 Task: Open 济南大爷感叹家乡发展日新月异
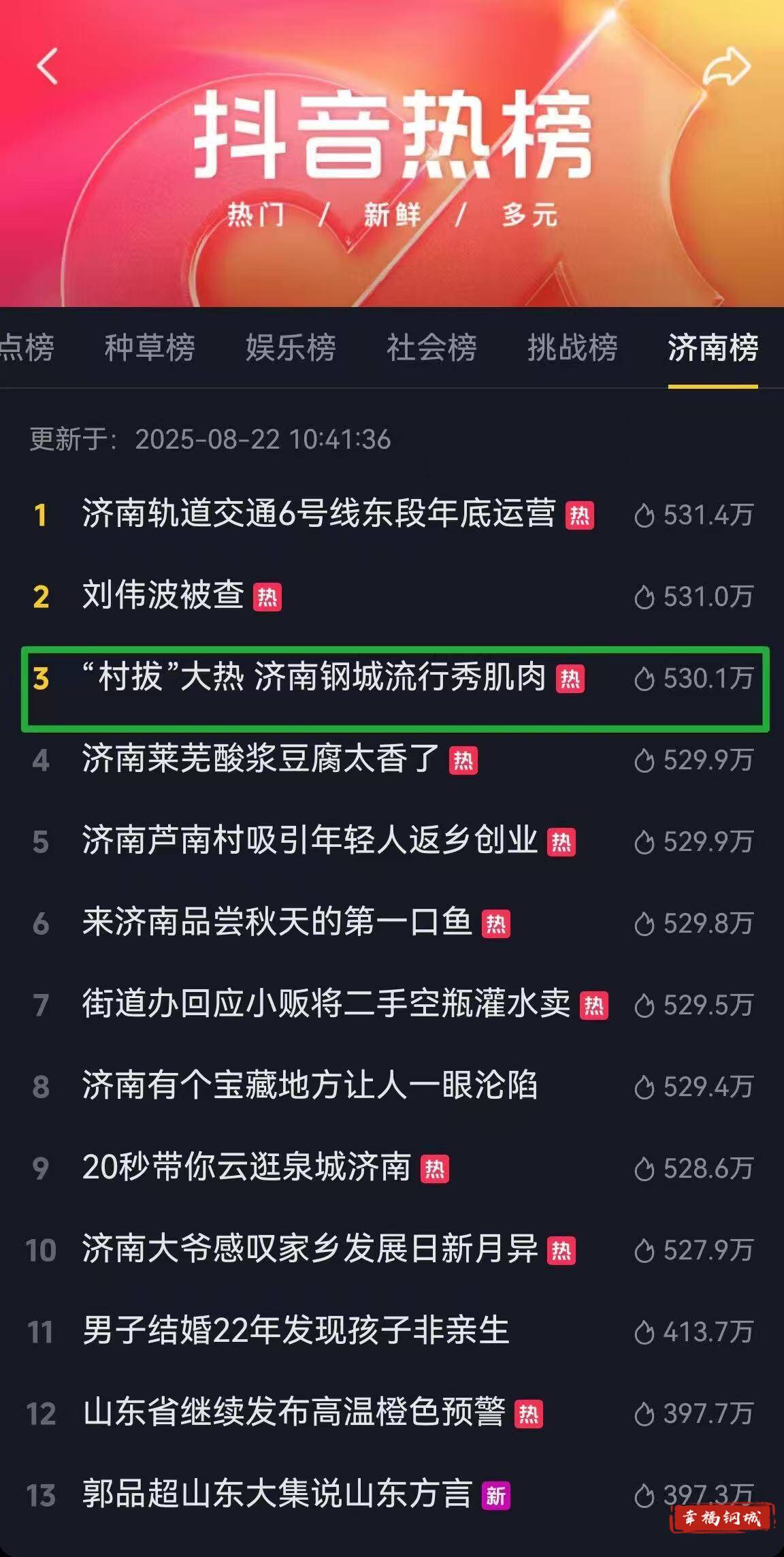tap(310, 1250)
